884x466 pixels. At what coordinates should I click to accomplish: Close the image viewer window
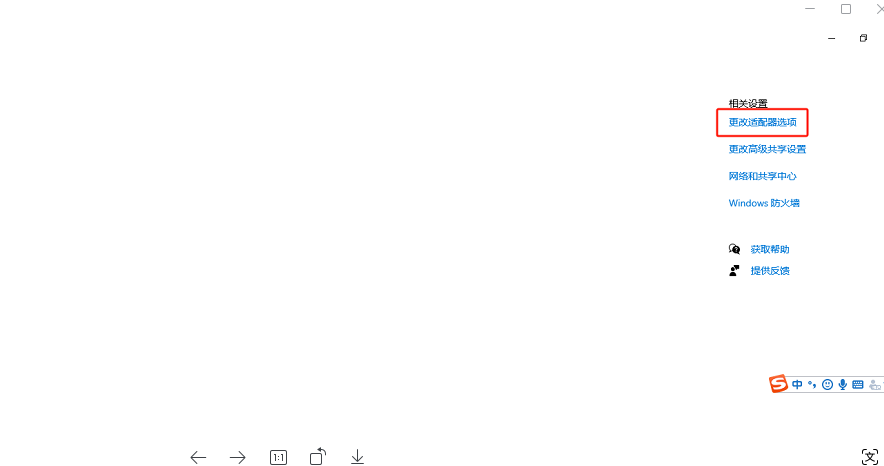click(878, 9)
